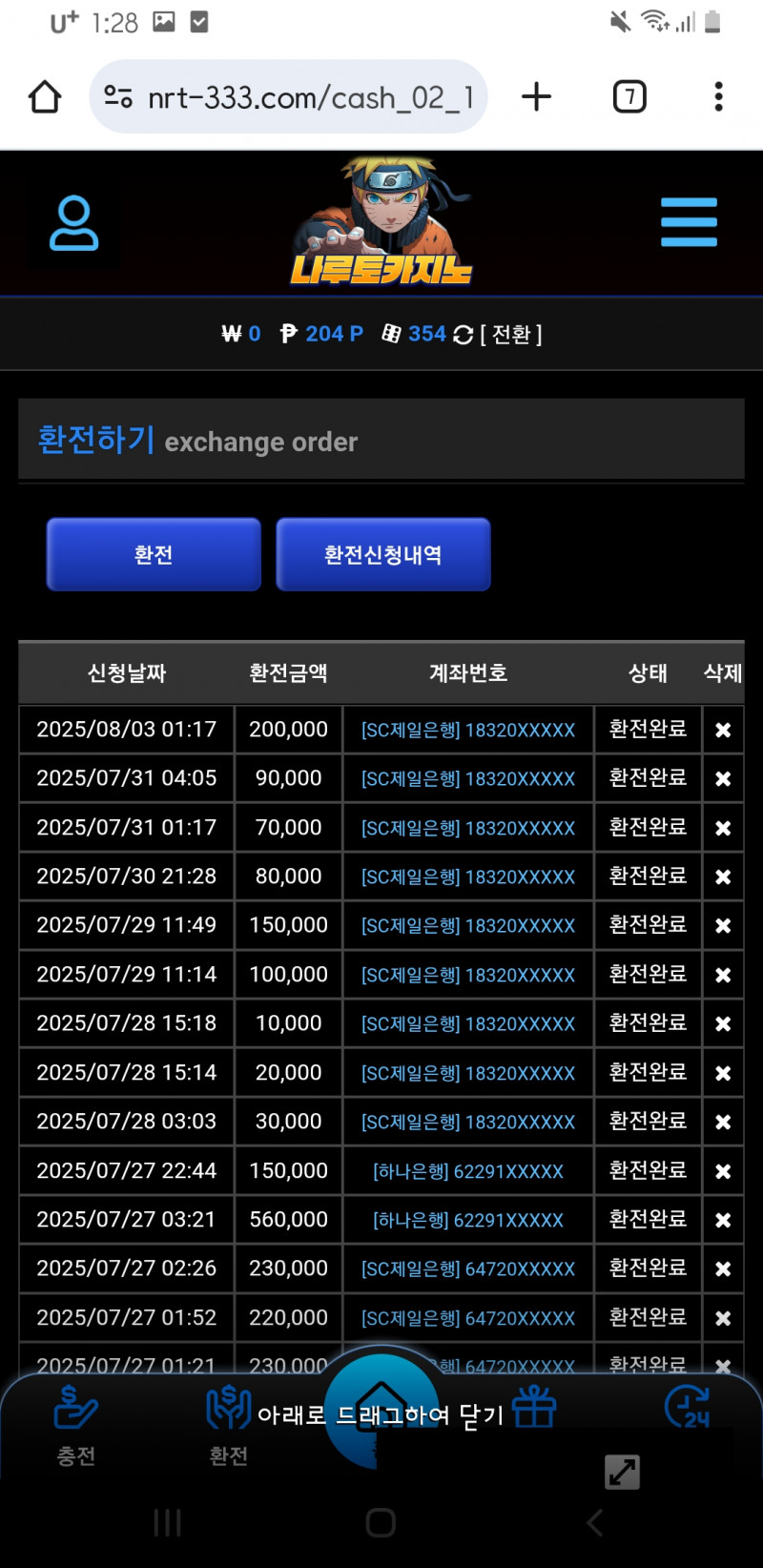This screenshot has width=763, height=1568.
Task: Go to the browser home page
Action: tap(45, 97)
